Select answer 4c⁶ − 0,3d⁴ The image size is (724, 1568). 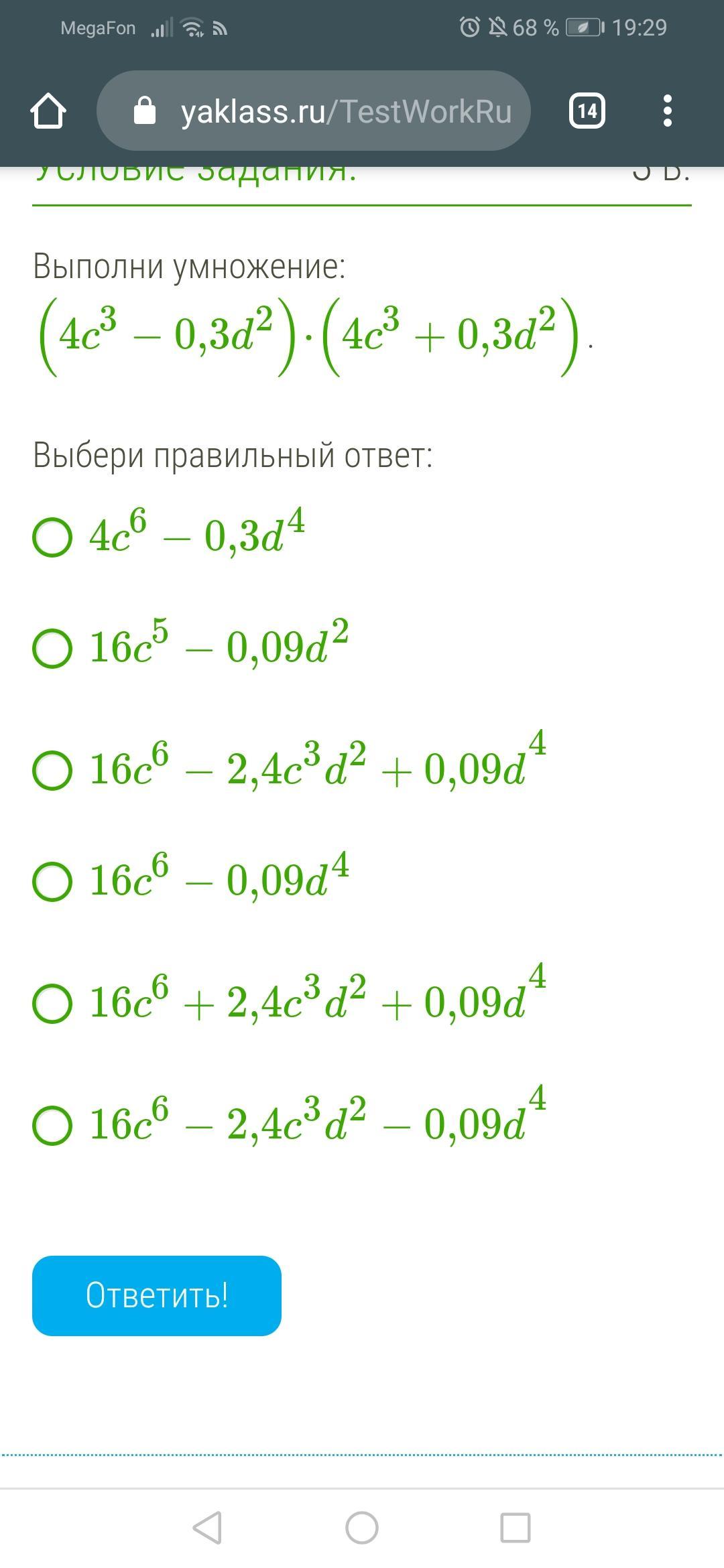tap(52, 537)
